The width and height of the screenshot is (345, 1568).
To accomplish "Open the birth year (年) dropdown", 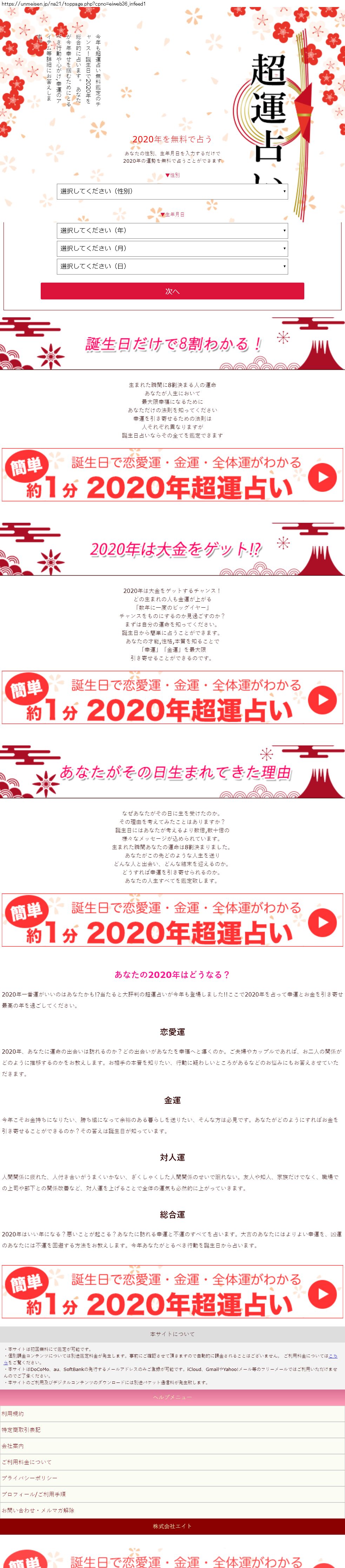I will pos(173,231).
